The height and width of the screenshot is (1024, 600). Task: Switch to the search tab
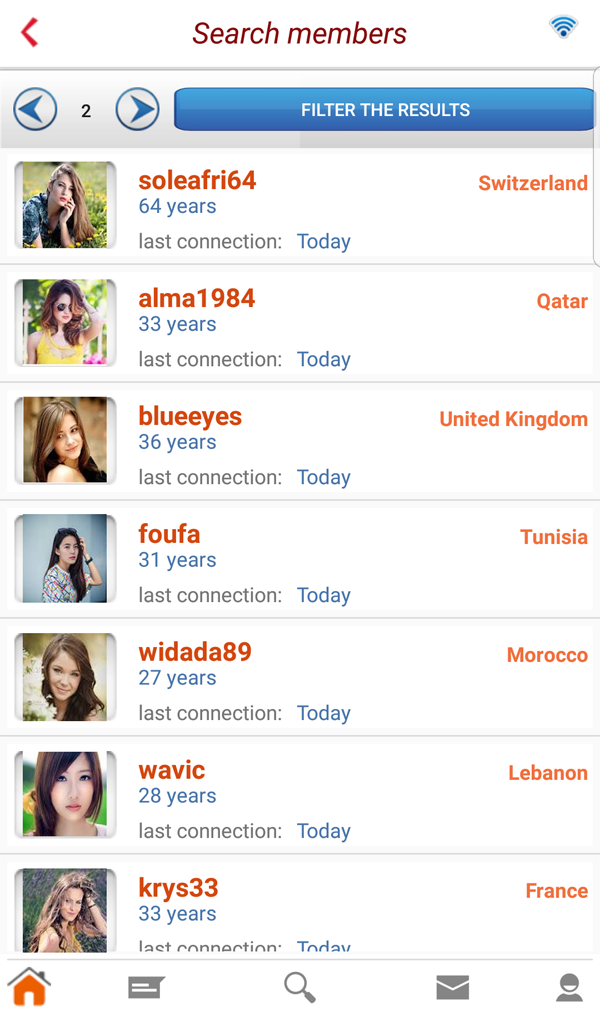tap(299, 988)
